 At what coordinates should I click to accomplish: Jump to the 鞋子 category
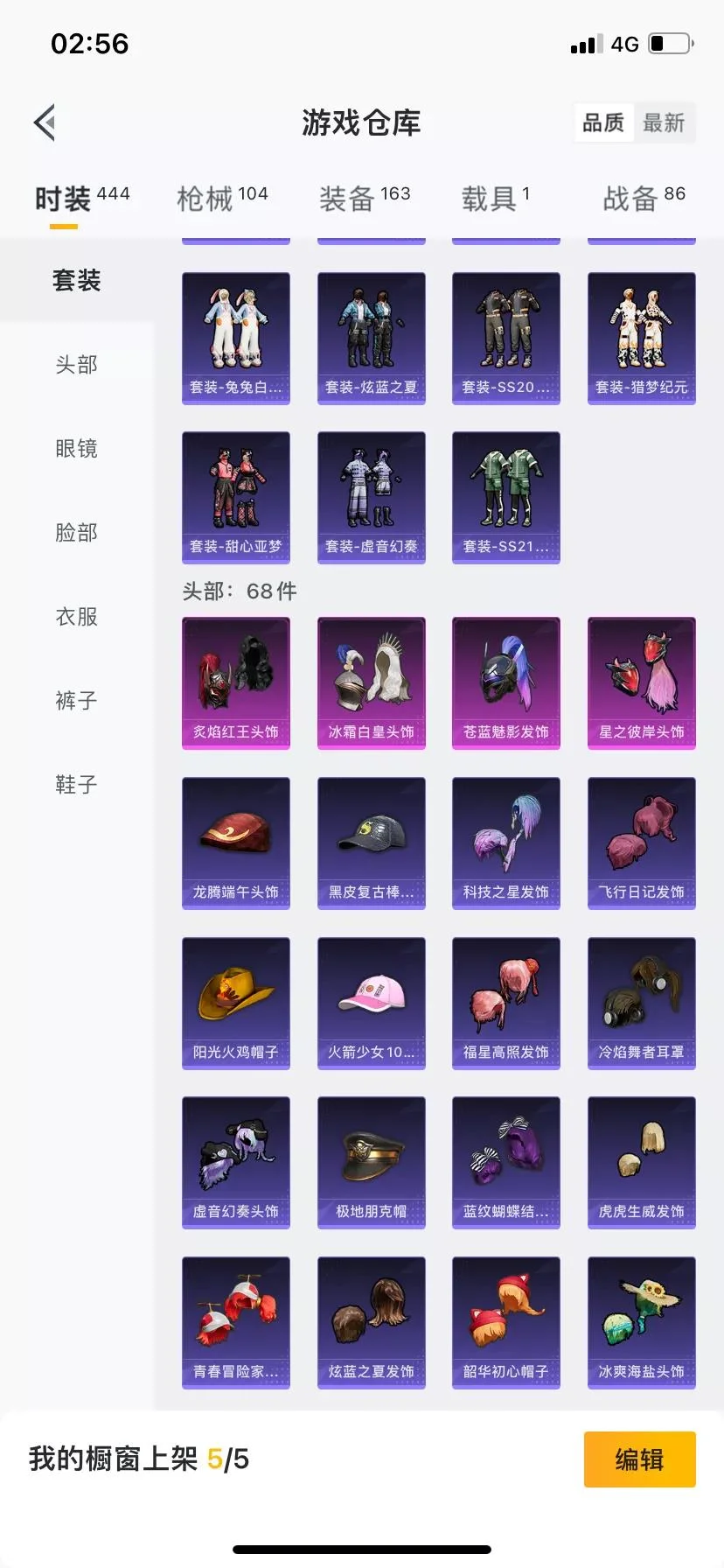click(77, 784)
